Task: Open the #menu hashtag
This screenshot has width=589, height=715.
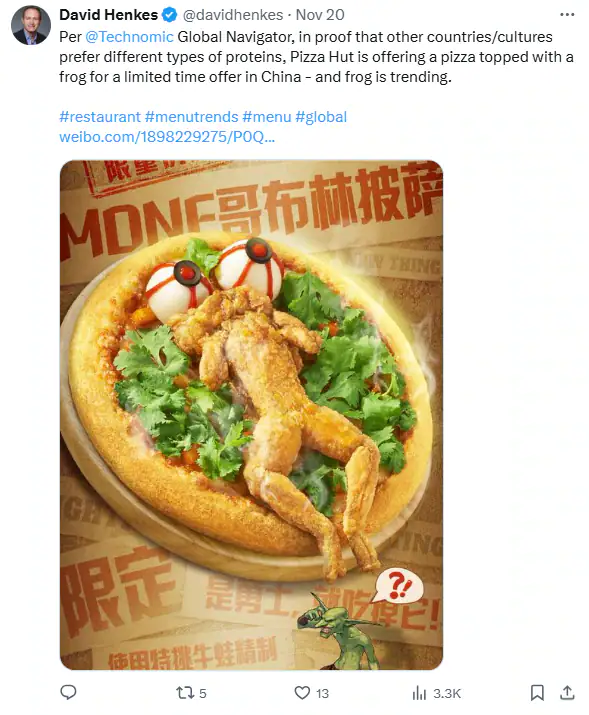Action: tap(267, 117)
